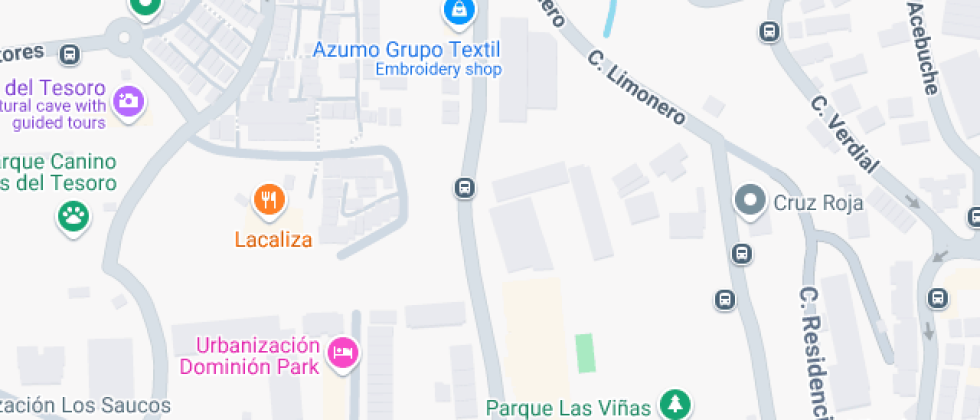The height and width of the screenshot is (420, 980).
Task: Open the Parque Canino dog park marker
Action: 74,217
